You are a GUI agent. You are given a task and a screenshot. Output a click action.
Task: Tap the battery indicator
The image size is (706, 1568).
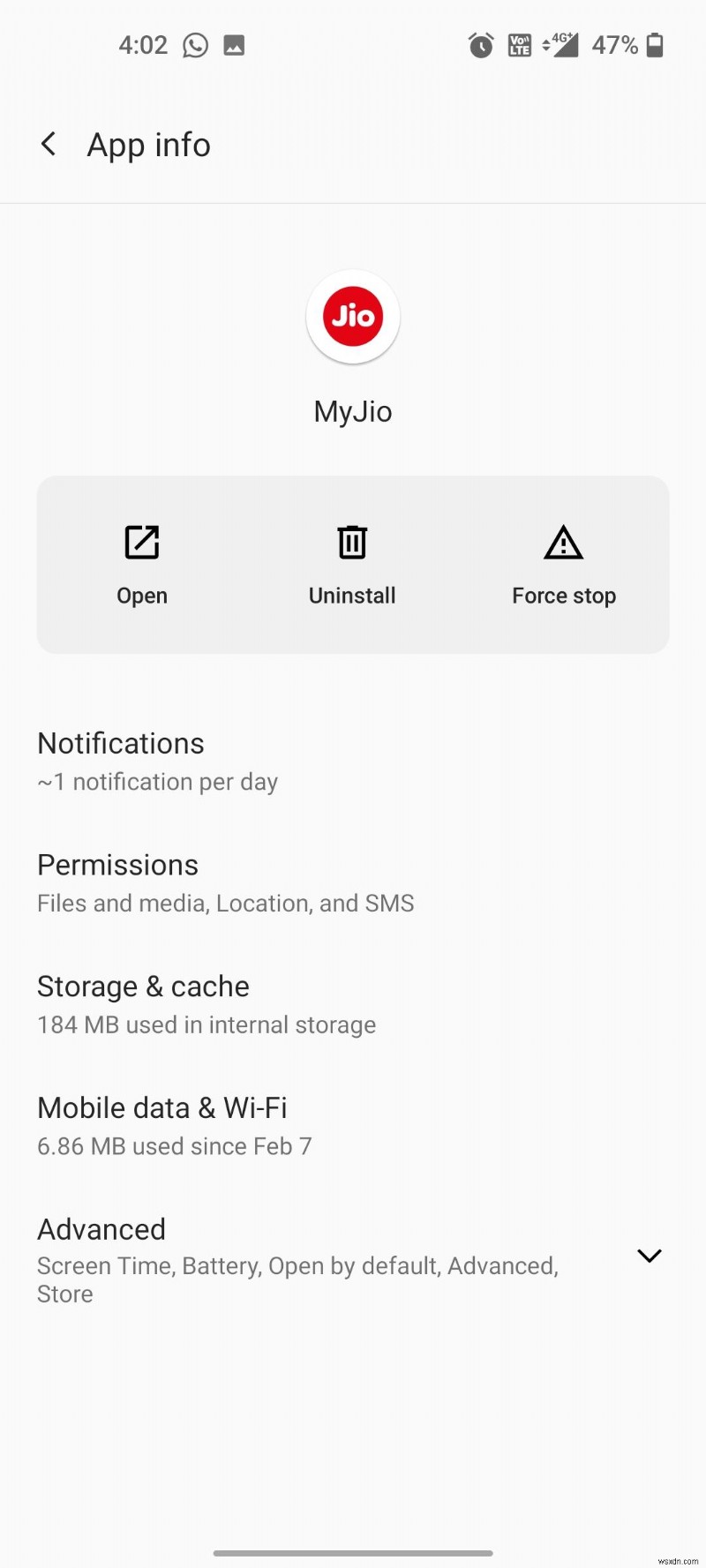click(654, 44)
